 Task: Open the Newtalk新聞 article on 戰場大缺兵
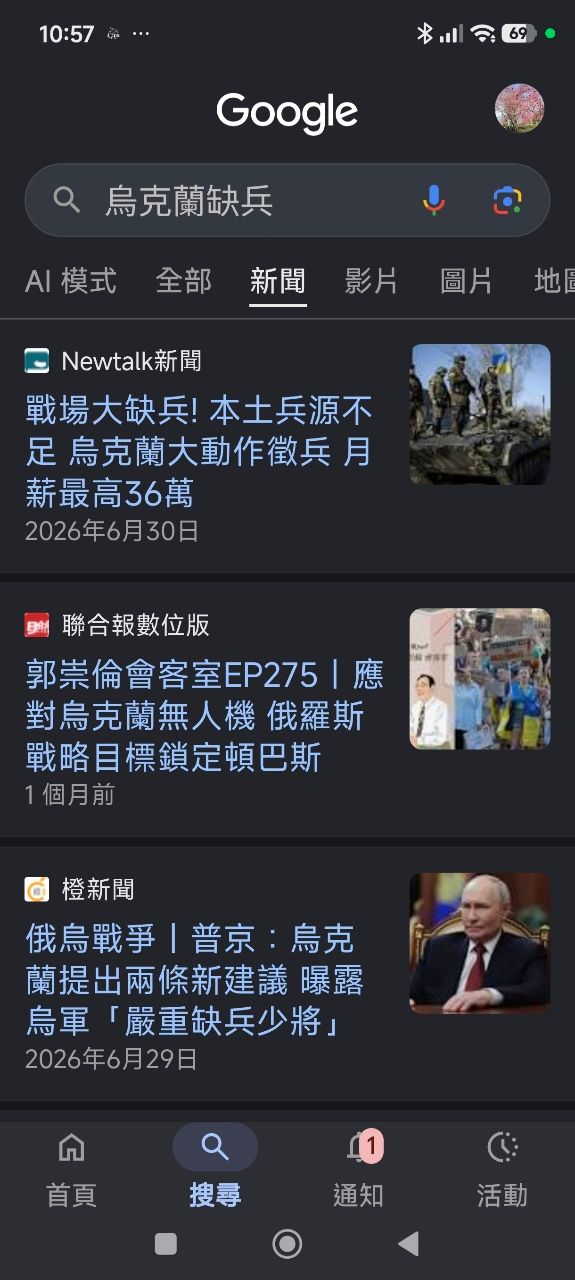click(x=200, y=451)
